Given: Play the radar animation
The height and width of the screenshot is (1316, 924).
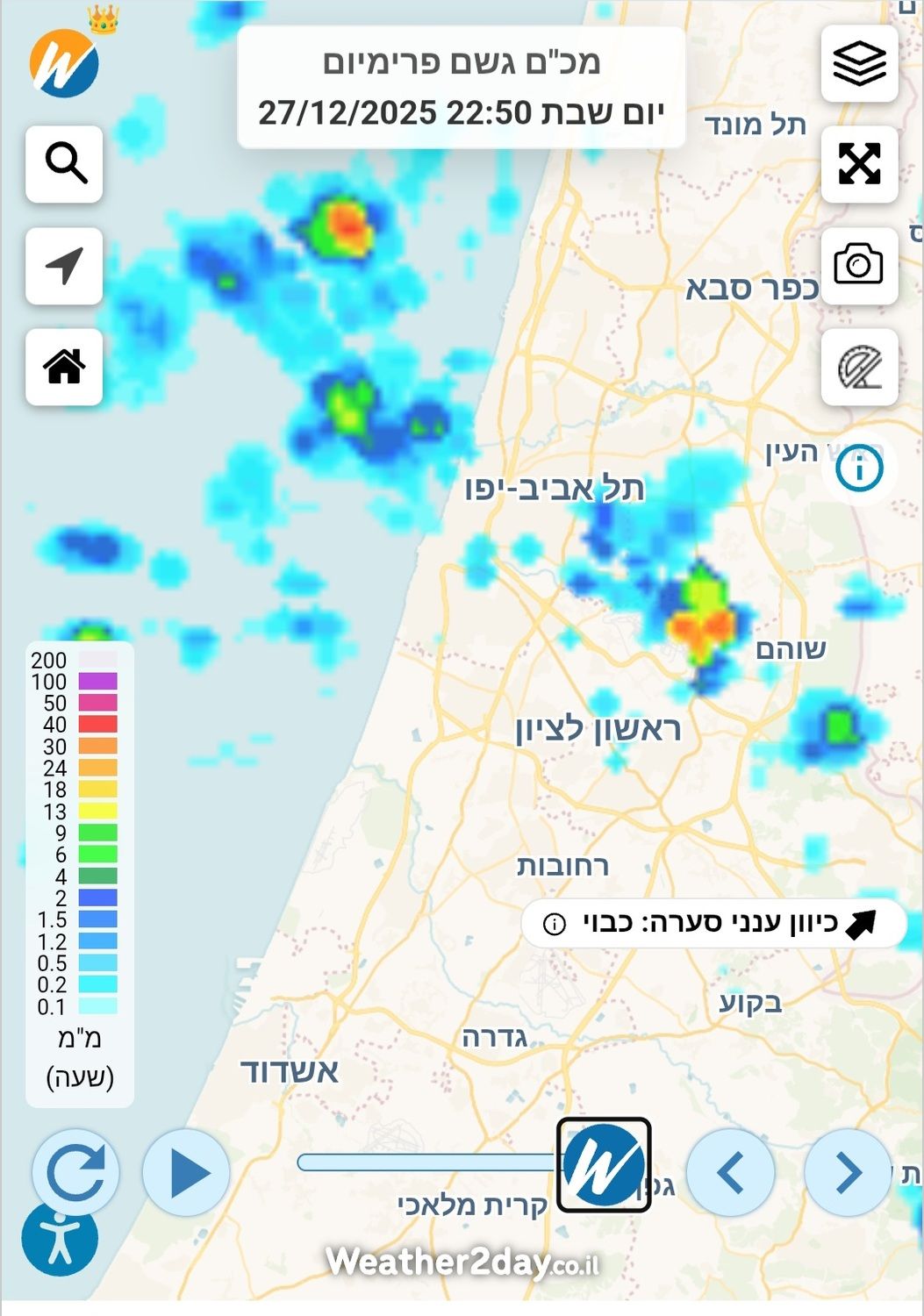Looking at the screenshot, I should tap(186, 1172).
